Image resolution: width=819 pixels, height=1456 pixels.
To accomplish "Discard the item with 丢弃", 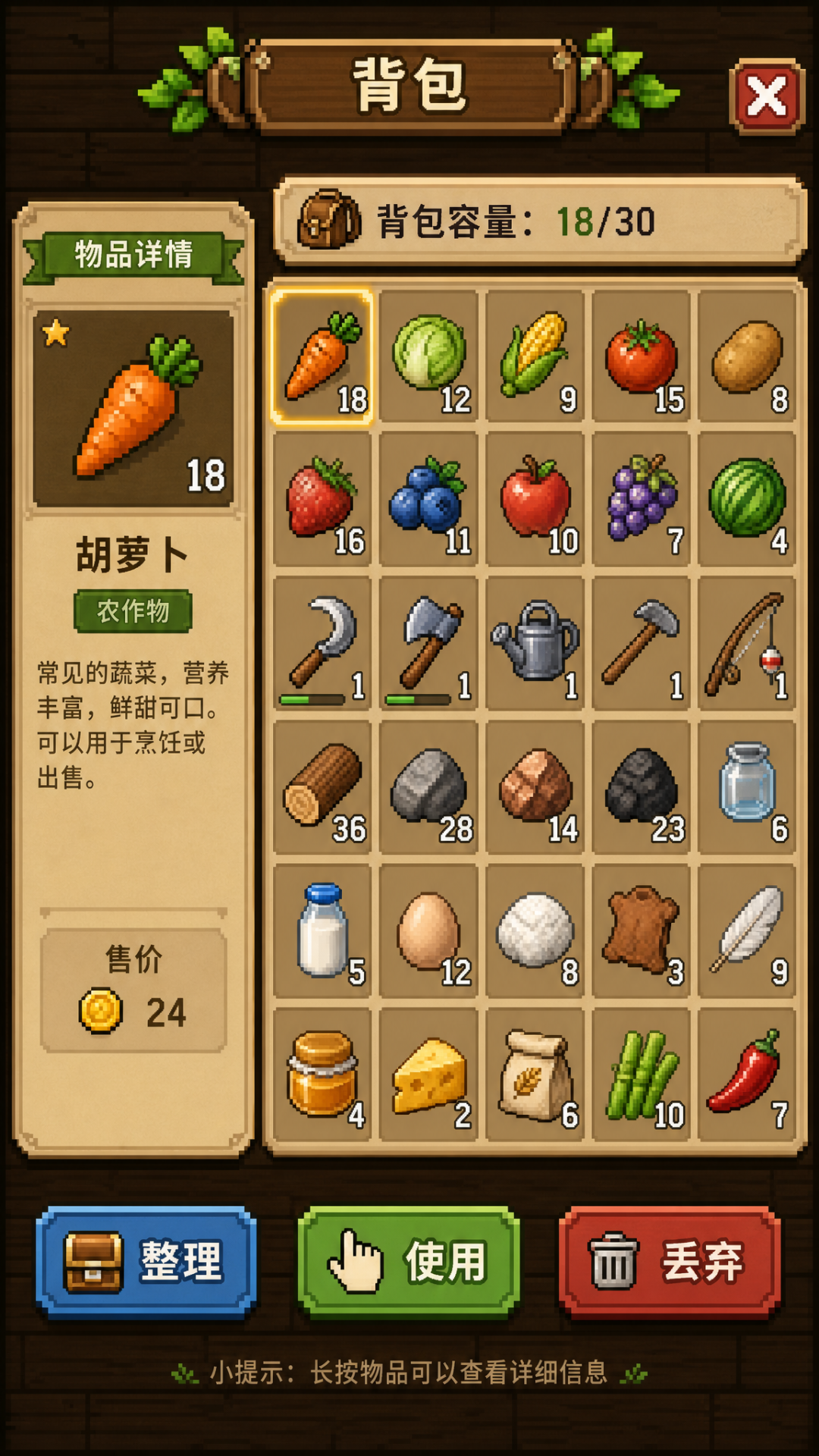I will (x=670, y=1262).
